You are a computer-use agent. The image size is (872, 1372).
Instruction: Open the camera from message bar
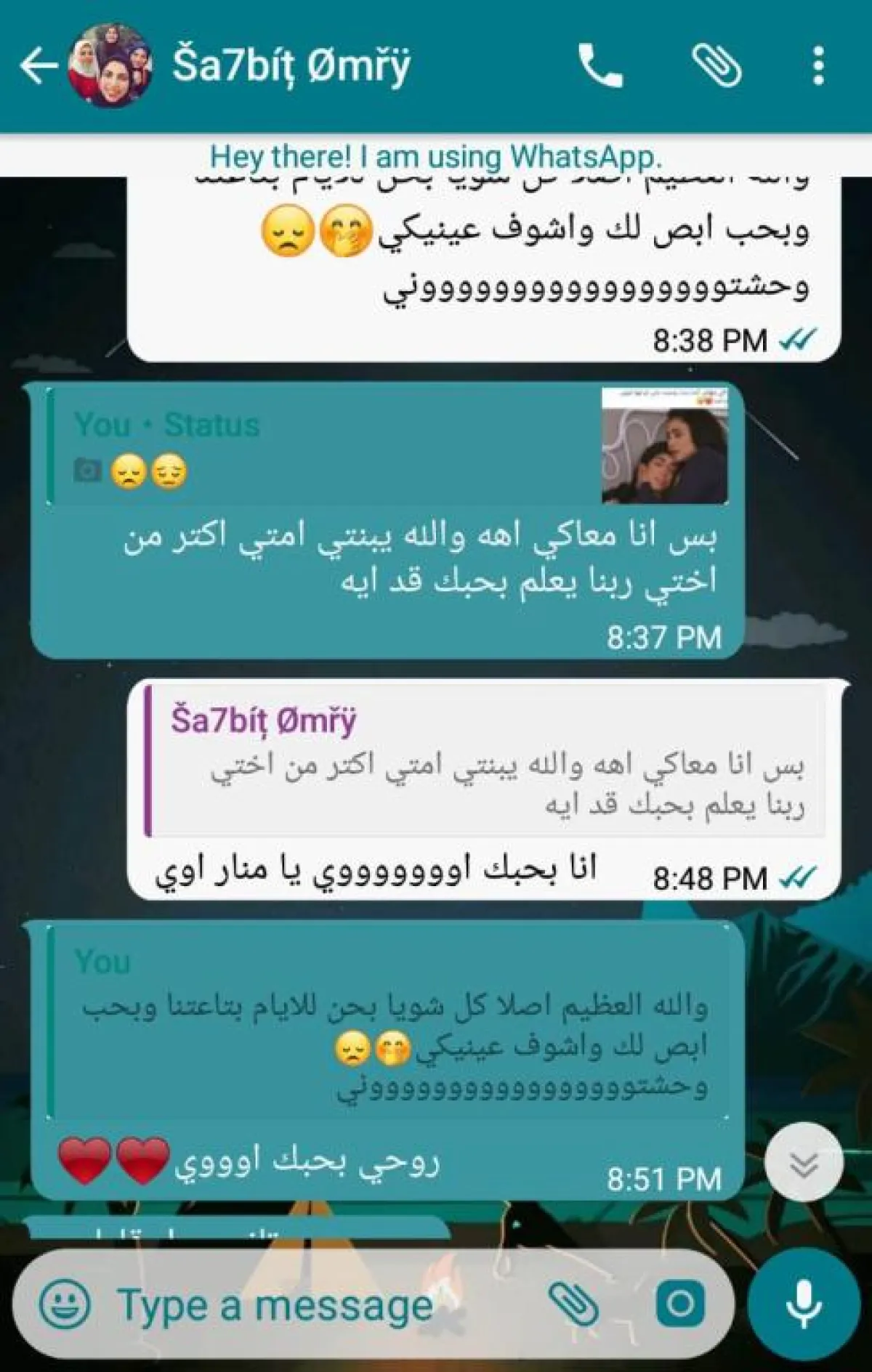click(x=679, y=1304)
